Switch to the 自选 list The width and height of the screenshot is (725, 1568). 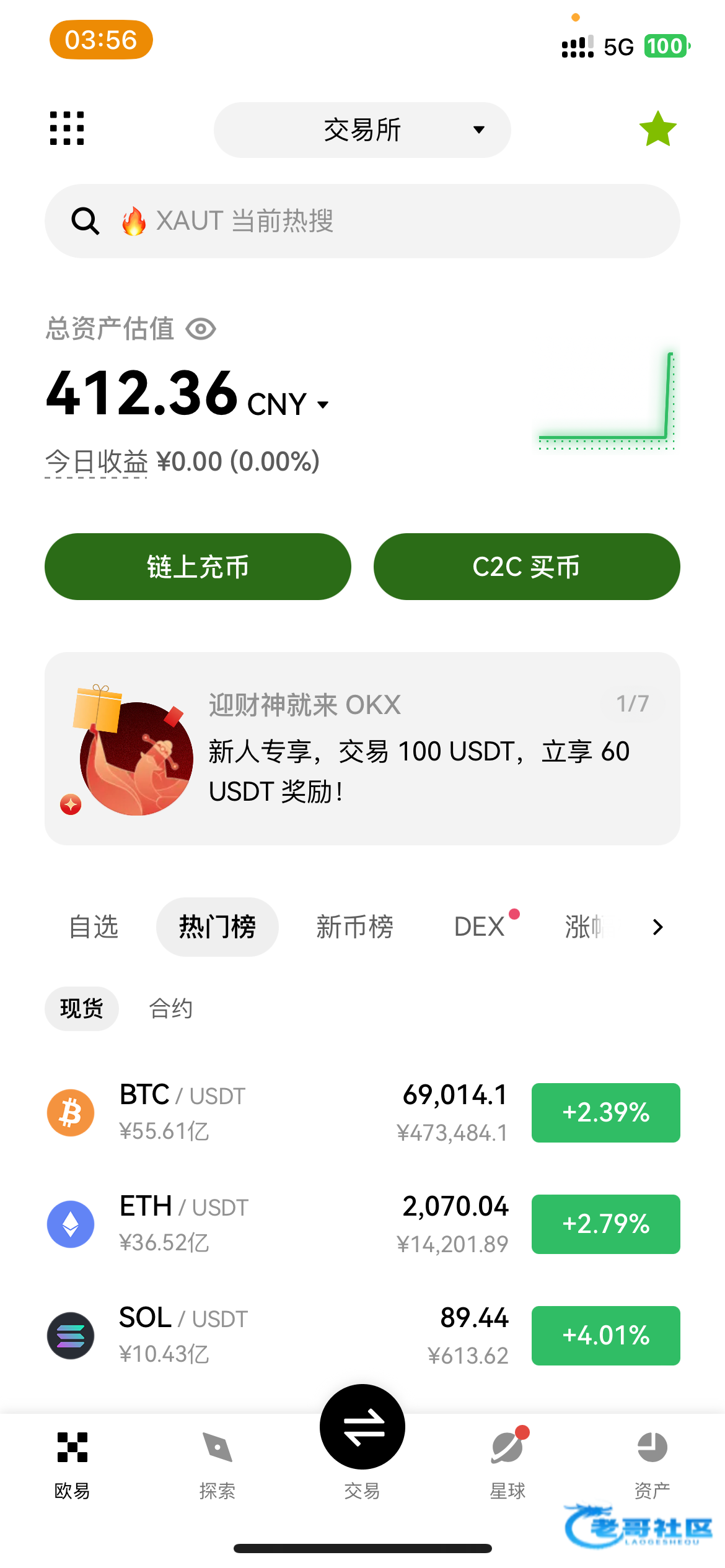coord(94,926)
